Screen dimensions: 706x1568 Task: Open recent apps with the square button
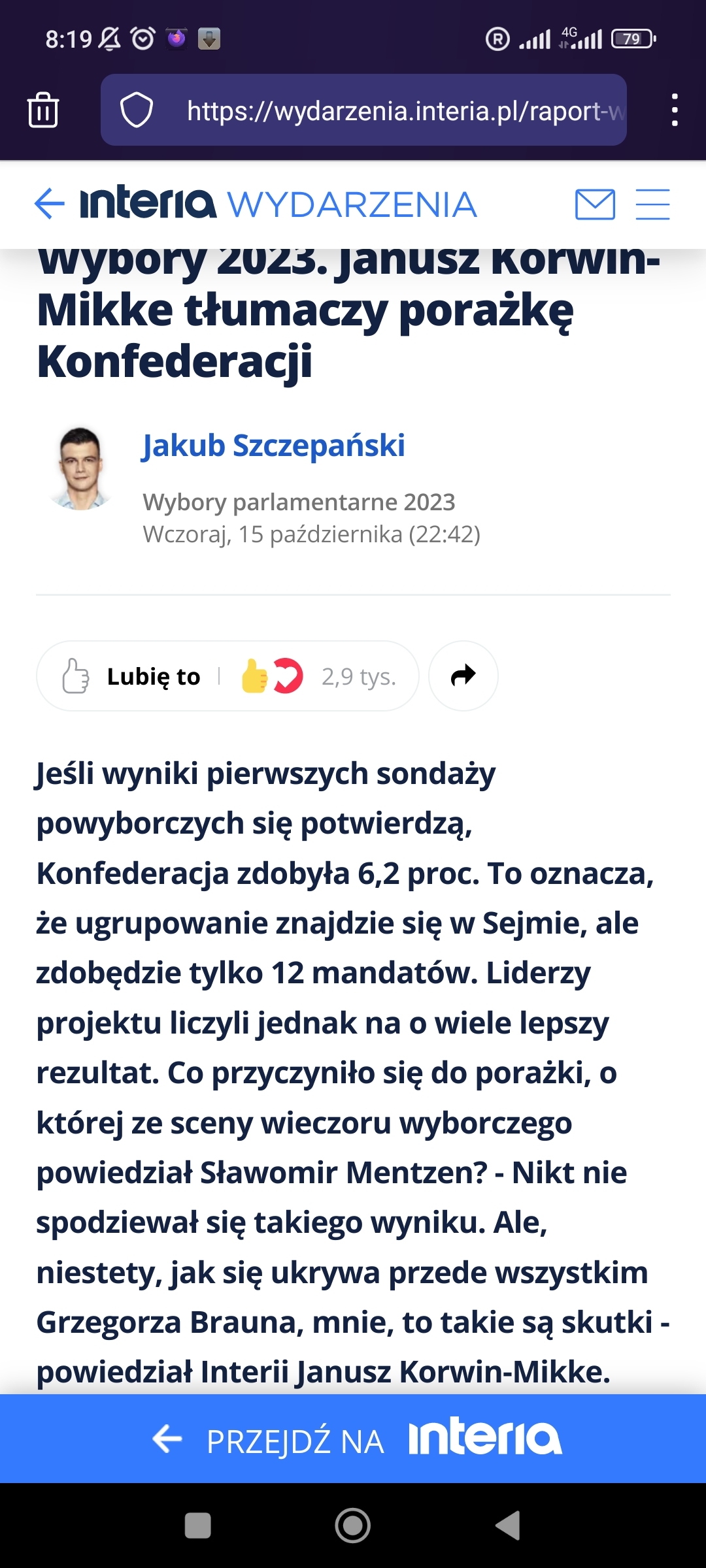click(x=198, y=1526)
